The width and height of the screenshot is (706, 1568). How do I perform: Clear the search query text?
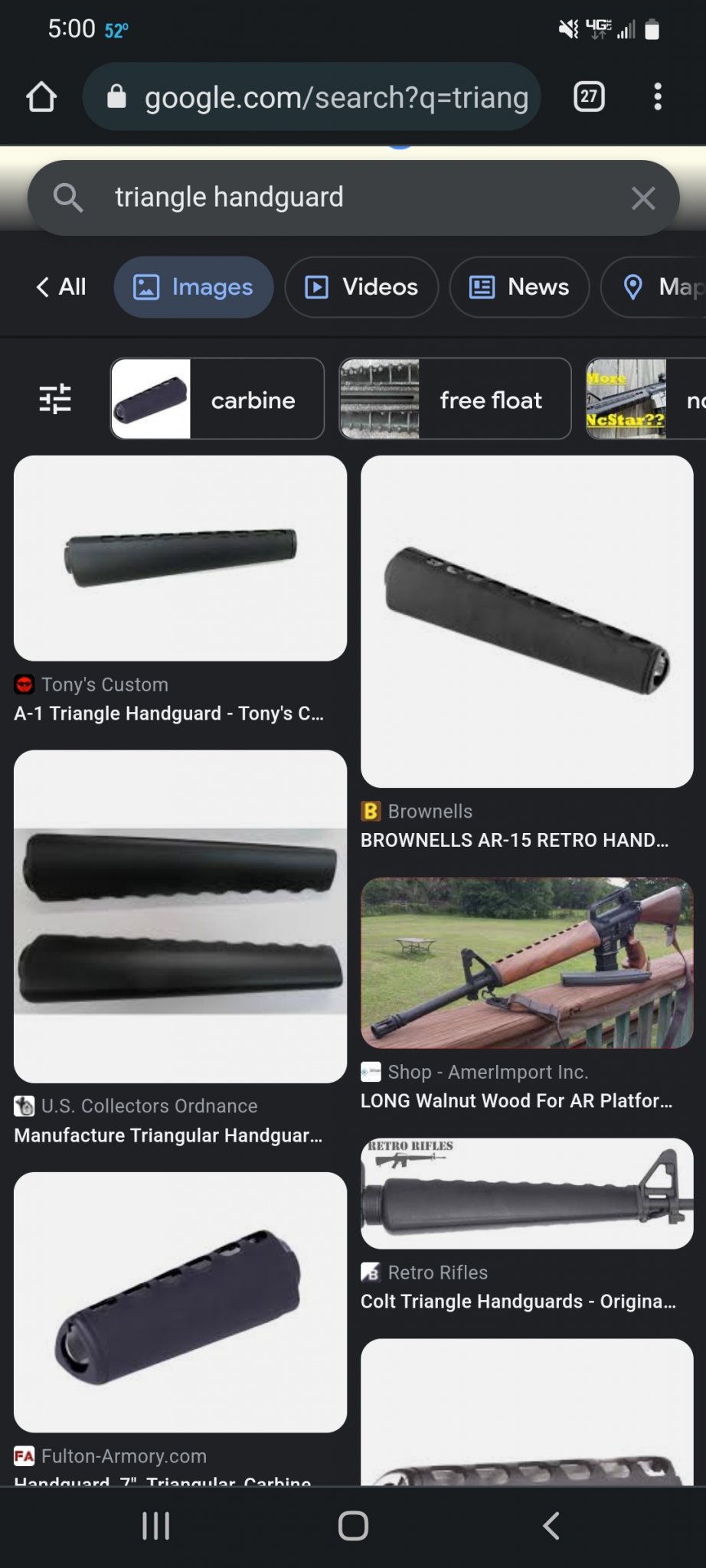point(643,198)
